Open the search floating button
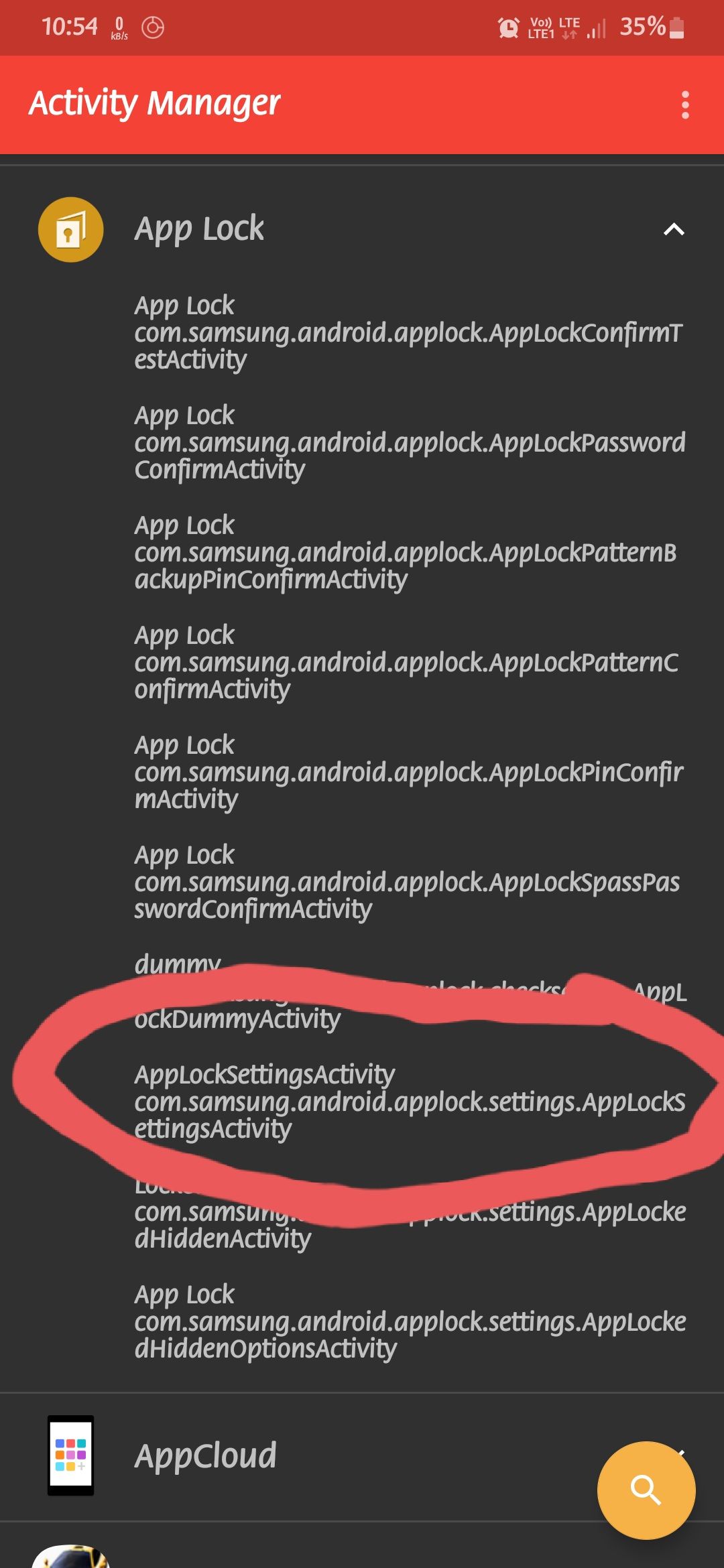The width and height of the screenshot is (724, 1568). pos(646,1490)
